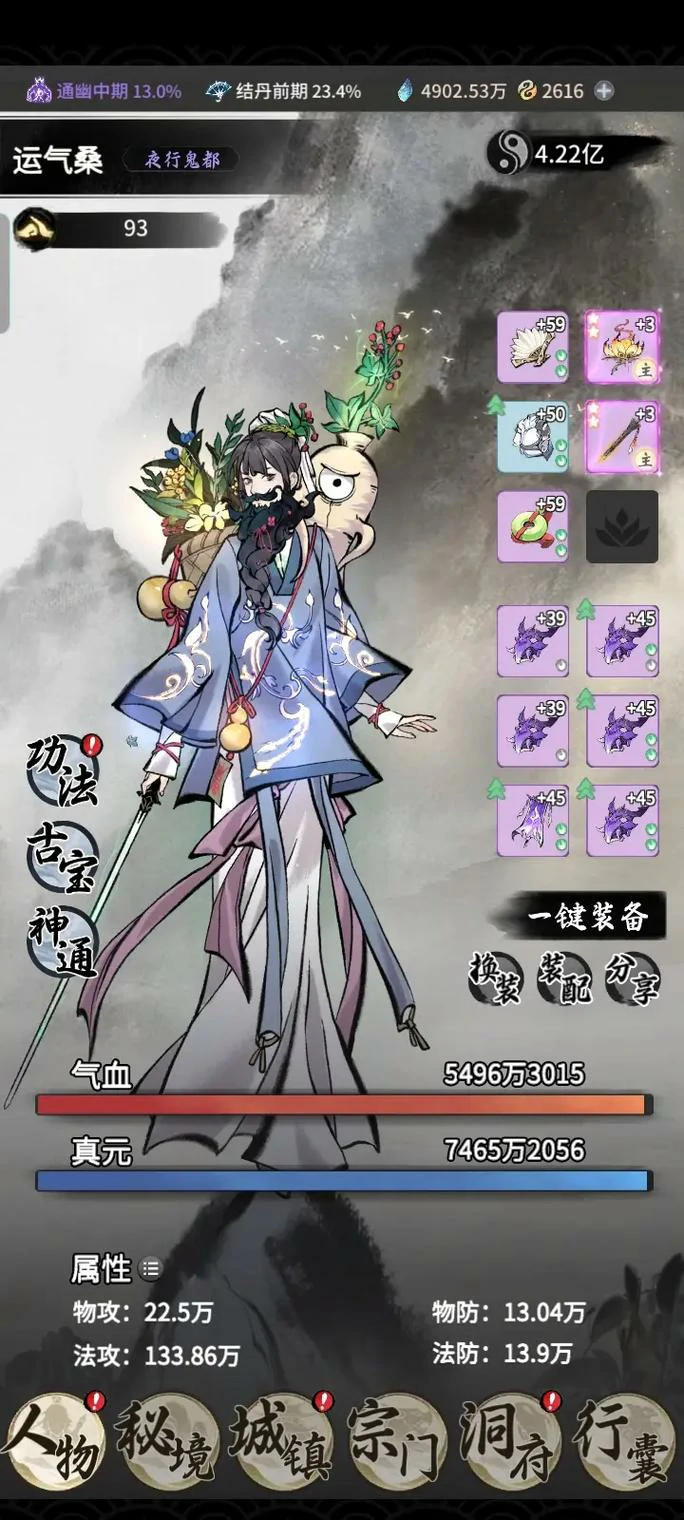Select the fan equipment slot with +59
The image size is (684, 1520).
point(533,346)
